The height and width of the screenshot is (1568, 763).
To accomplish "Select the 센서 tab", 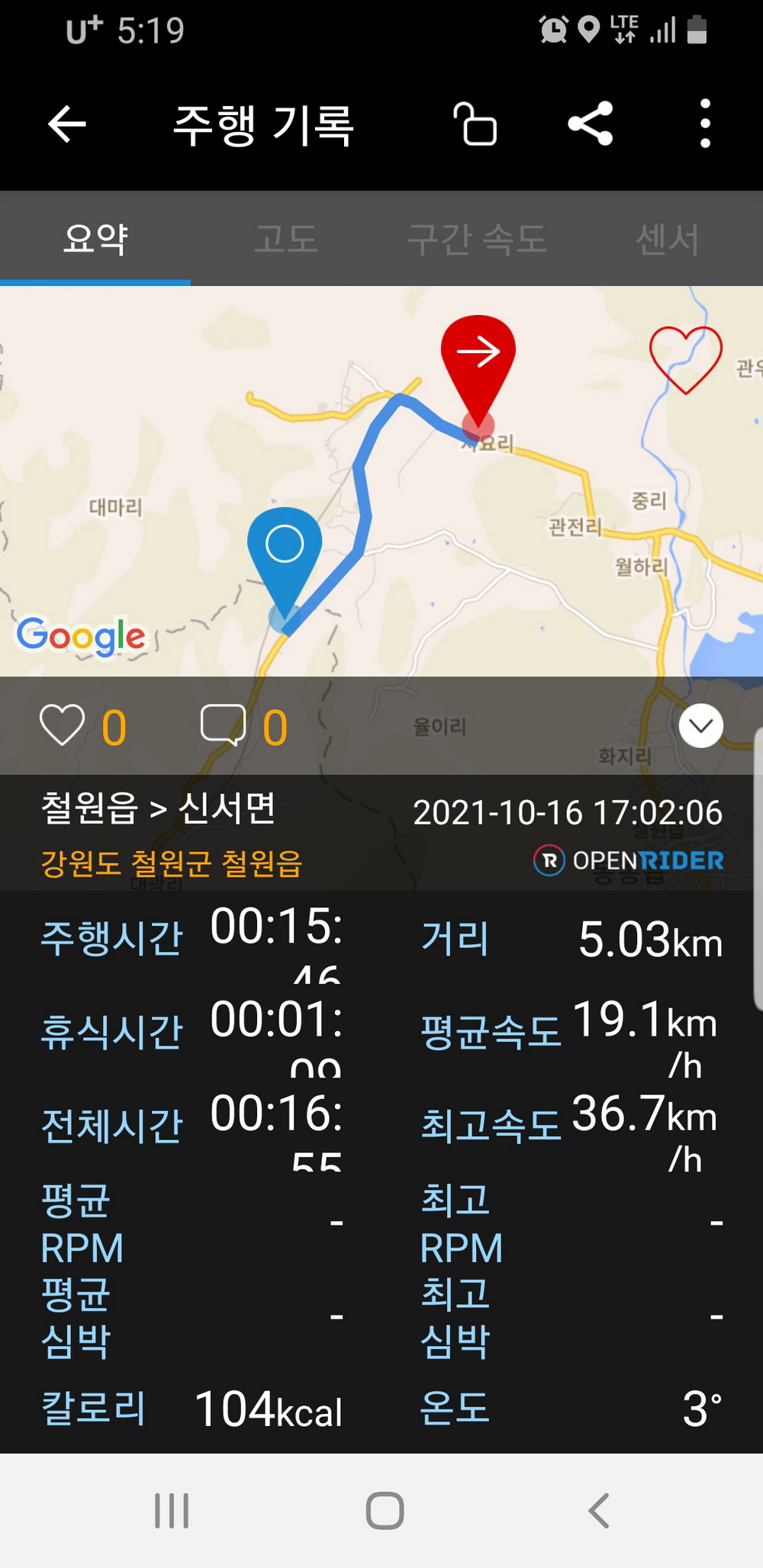I will point(668,239).
